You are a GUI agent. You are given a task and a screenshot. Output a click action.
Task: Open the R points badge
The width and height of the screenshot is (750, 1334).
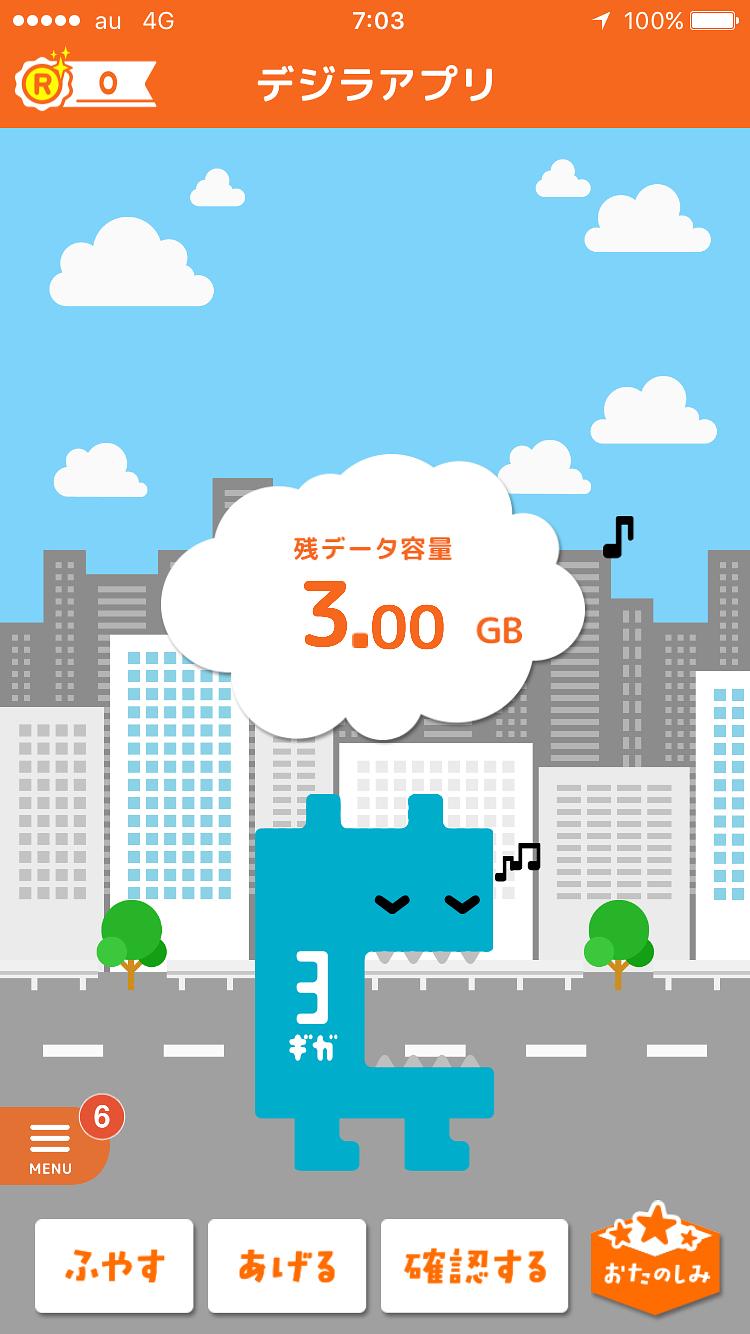click(84, 84)
